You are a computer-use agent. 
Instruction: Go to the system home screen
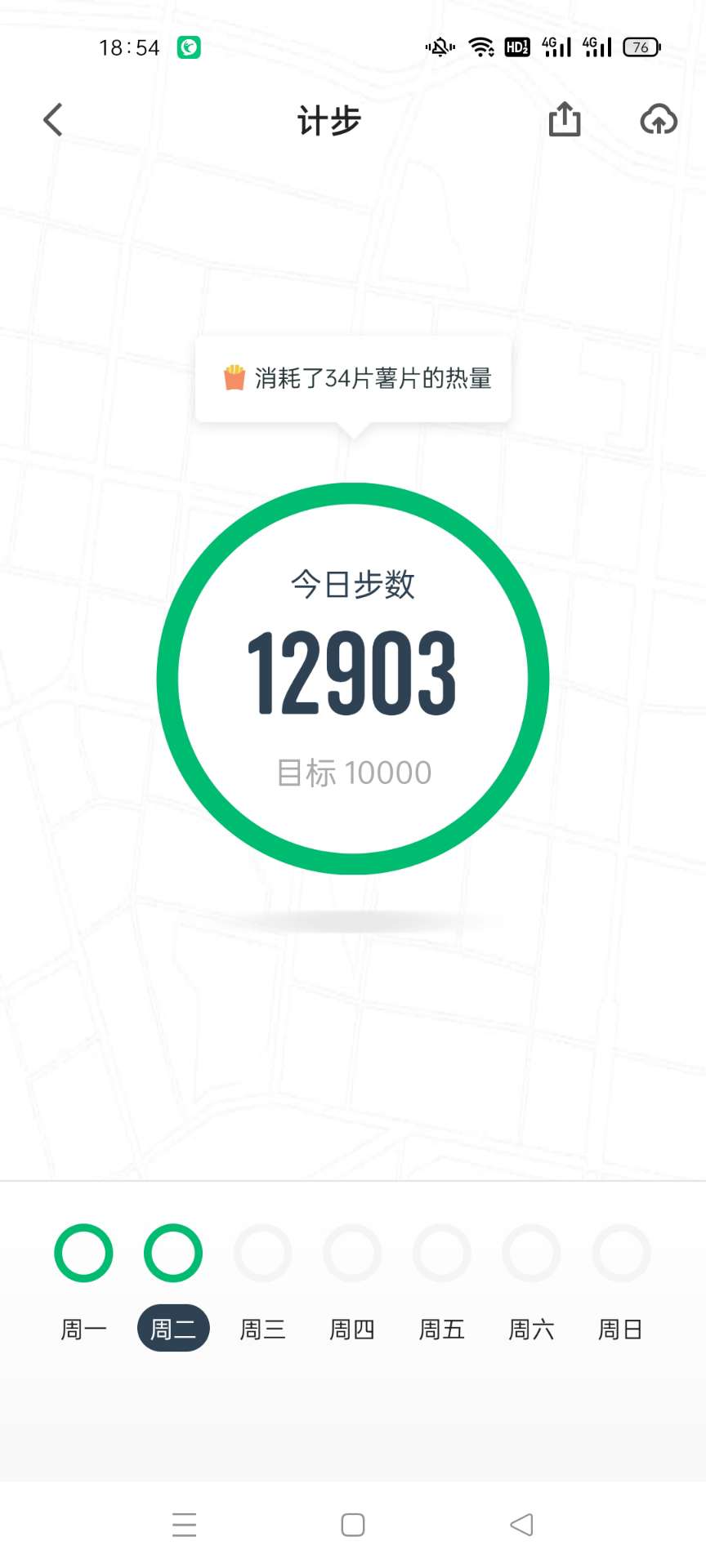[353, 1525]
